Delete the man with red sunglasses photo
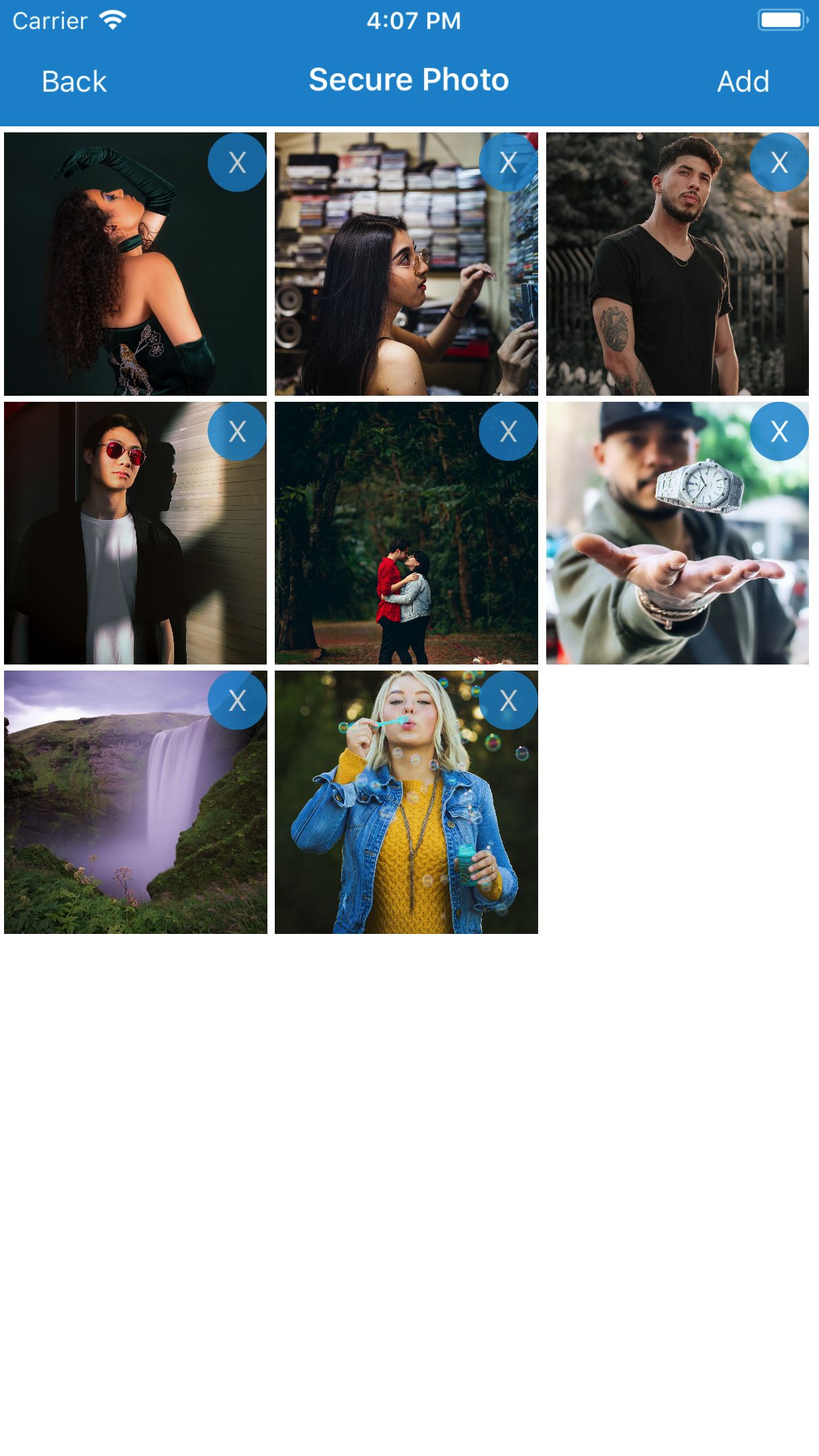Image resolution: width=819 pixels, height=1456 pixels. [x=236, y=431]
